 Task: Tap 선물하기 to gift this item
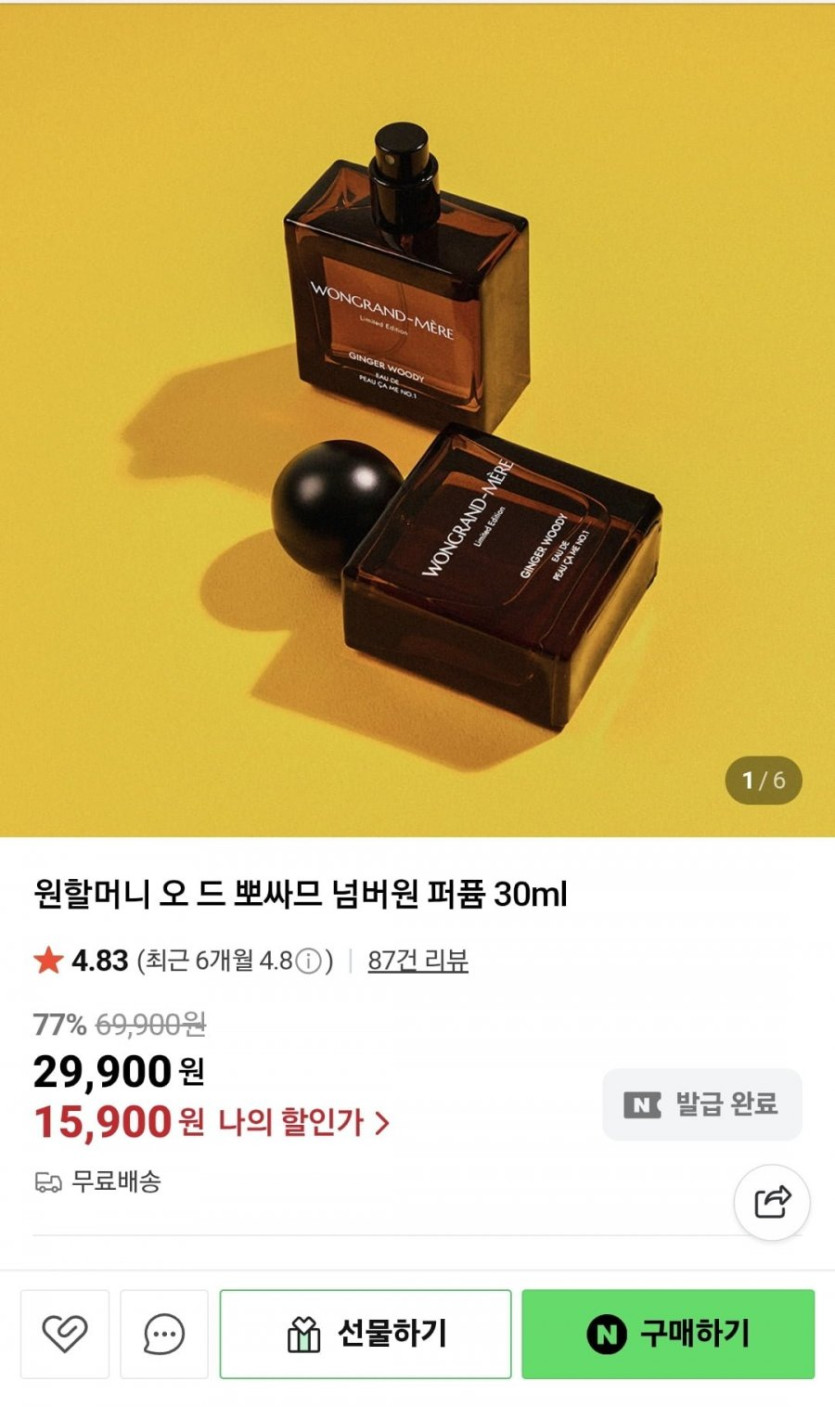[365, 1333]
